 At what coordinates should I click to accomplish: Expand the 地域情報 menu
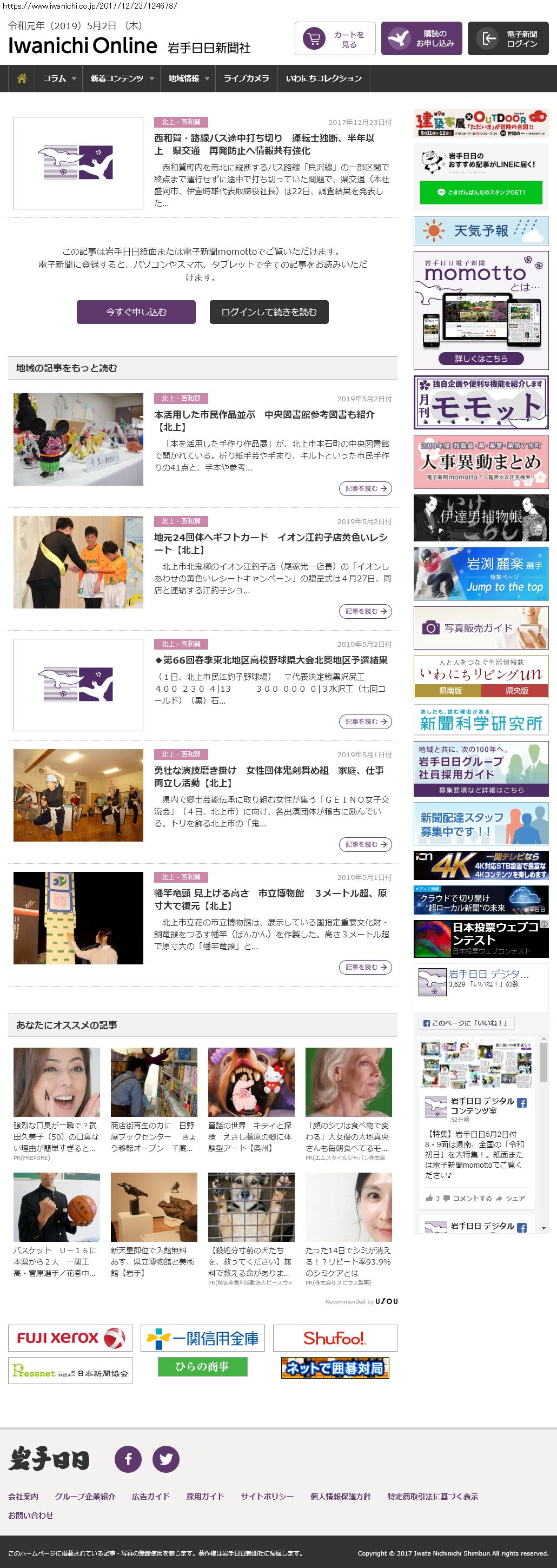click(x=188, y=78)
